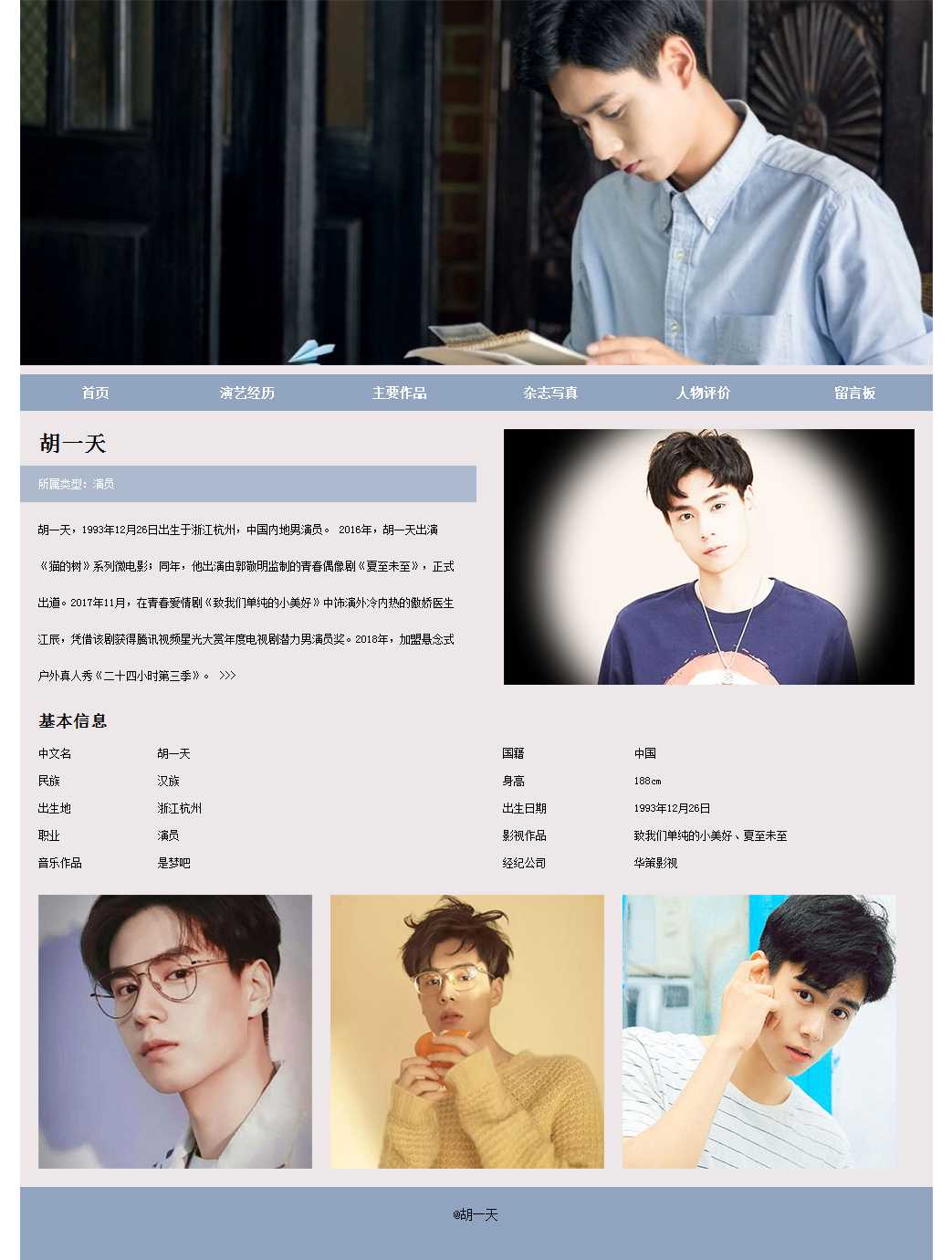
Task: Open the 首页 navigation item
Action: click(x=95, y=393)
